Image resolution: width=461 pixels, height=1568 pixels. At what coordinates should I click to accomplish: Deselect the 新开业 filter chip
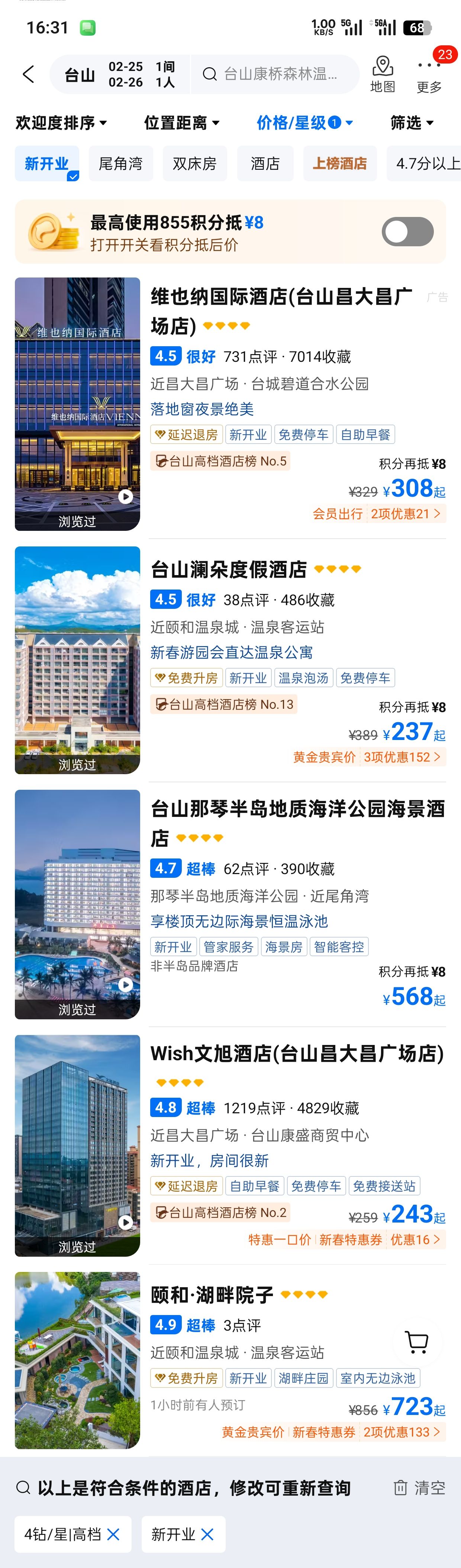coord(47,164)
